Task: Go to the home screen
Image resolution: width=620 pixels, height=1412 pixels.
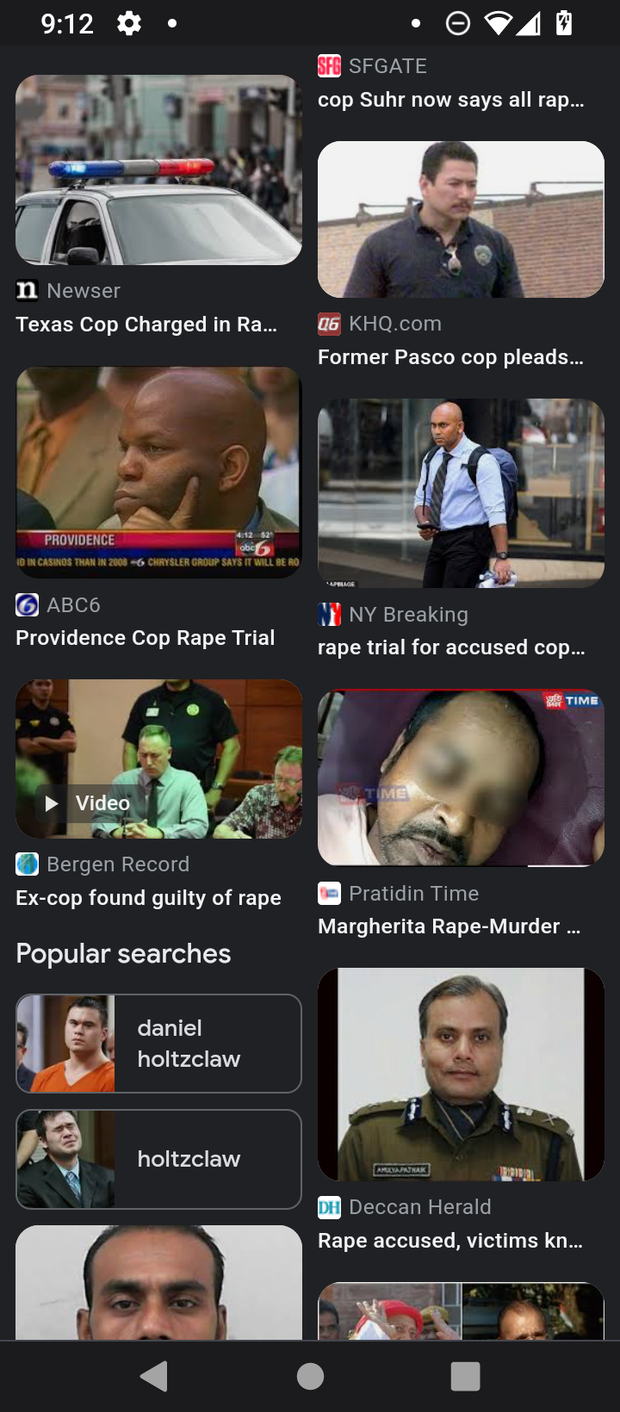Action: click(x=310, y=1376)
